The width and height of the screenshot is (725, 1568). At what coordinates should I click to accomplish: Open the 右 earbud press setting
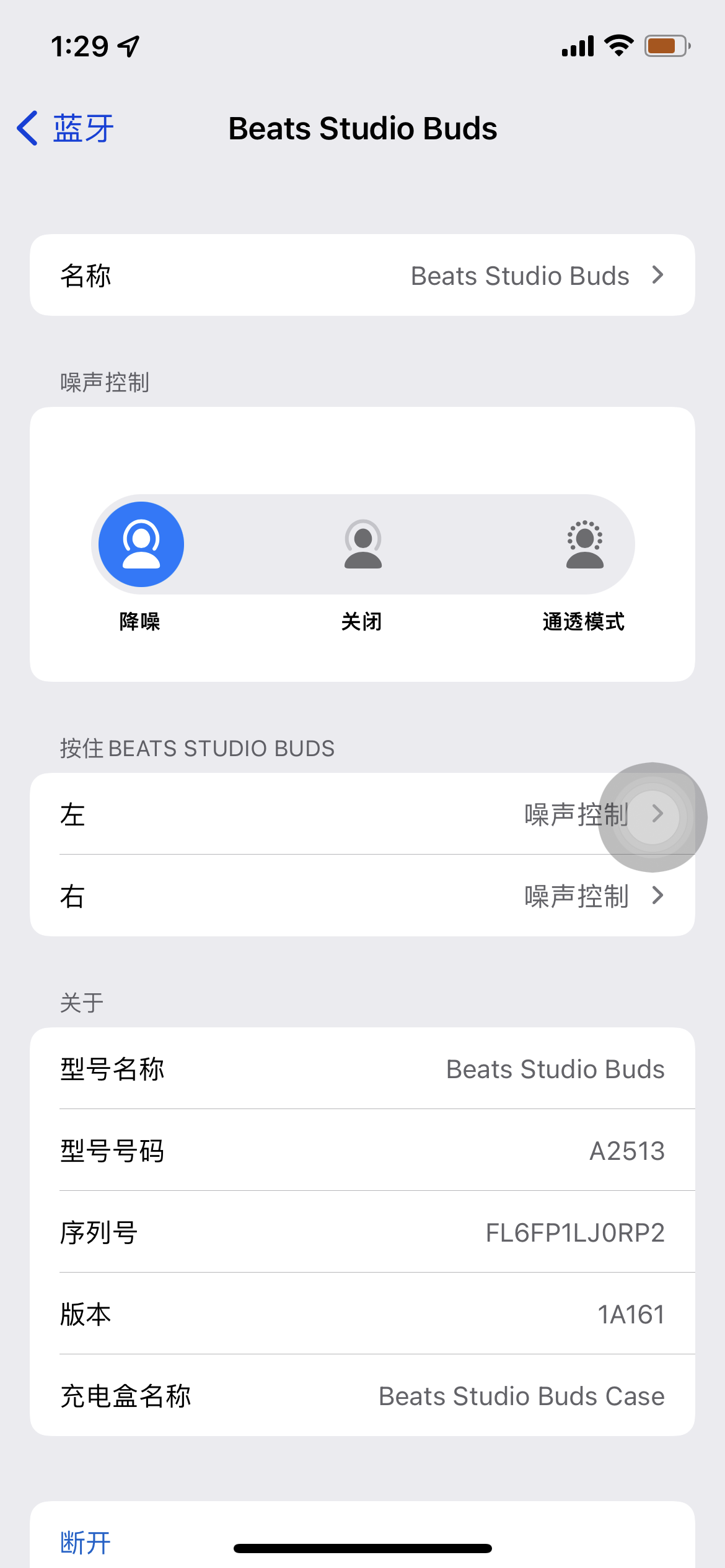(362, 896)
